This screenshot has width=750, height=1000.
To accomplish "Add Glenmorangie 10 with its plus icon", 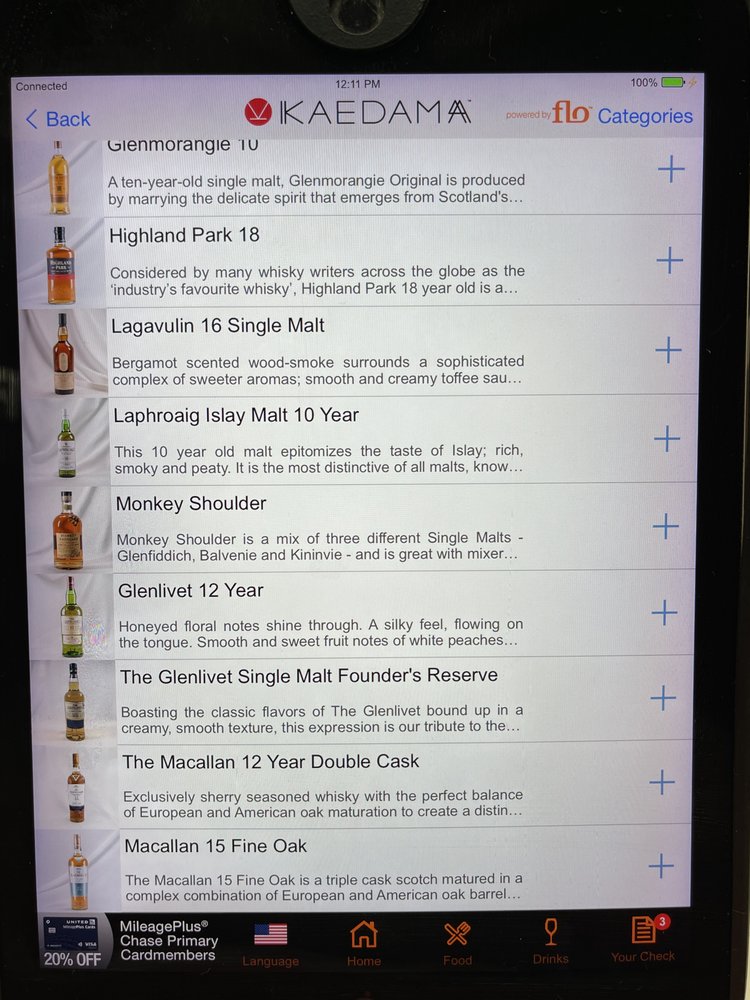I will pos(671,169).
